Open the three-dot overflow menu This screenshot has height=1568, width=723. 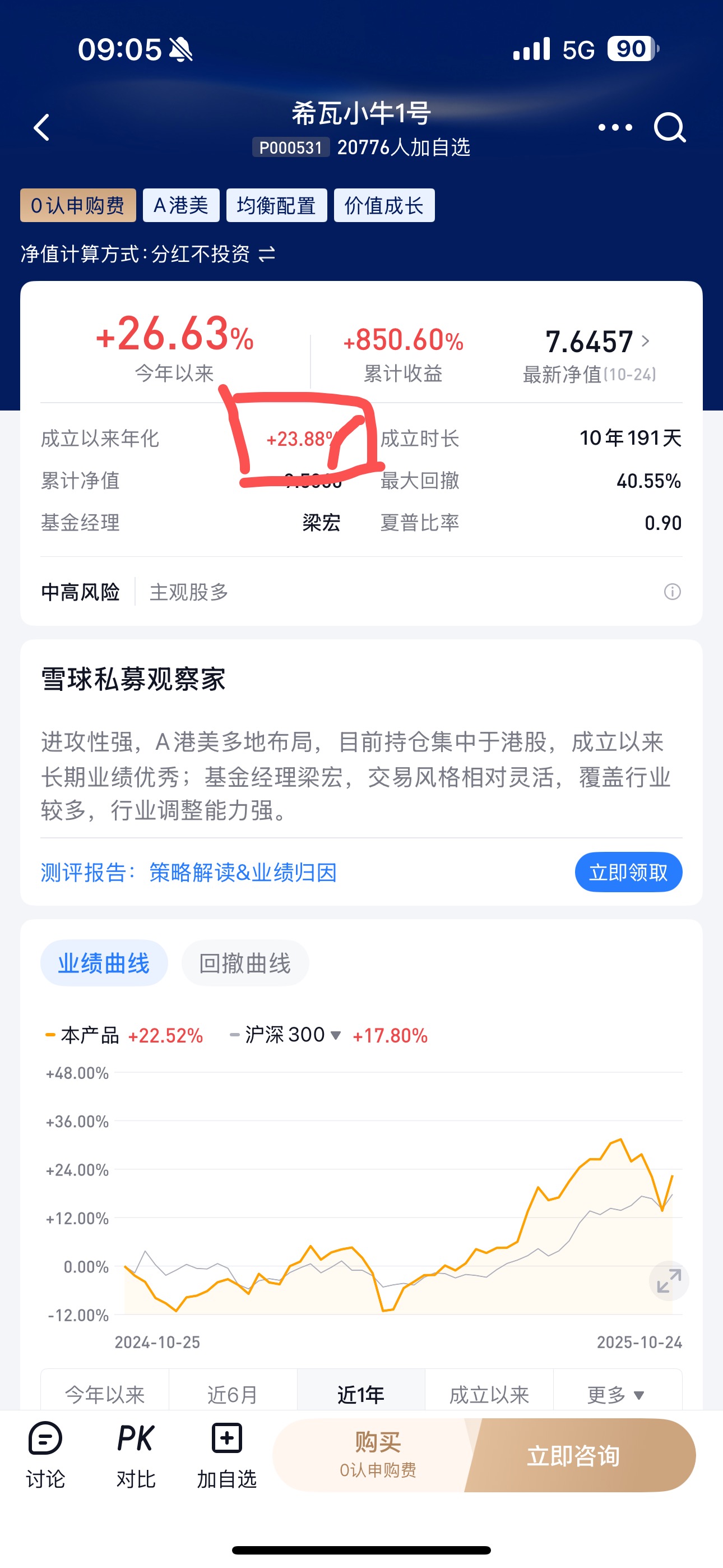tap(615, 128)
